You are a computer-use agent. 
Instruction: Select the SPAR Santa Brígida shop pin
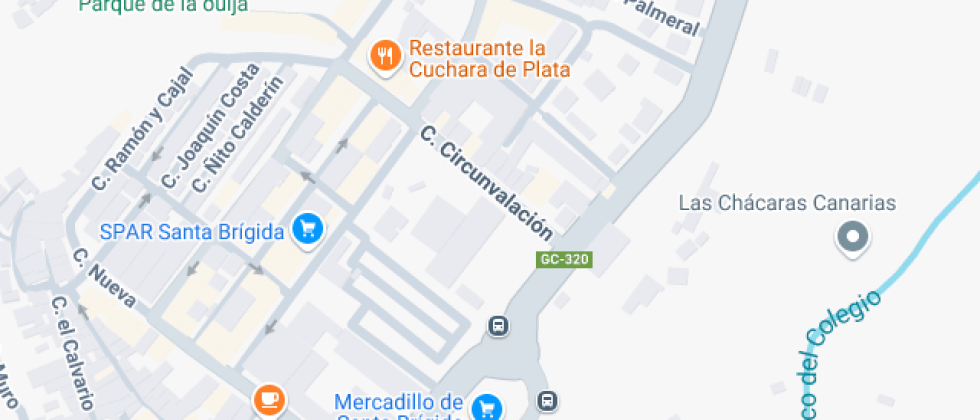tap(309, 231)
